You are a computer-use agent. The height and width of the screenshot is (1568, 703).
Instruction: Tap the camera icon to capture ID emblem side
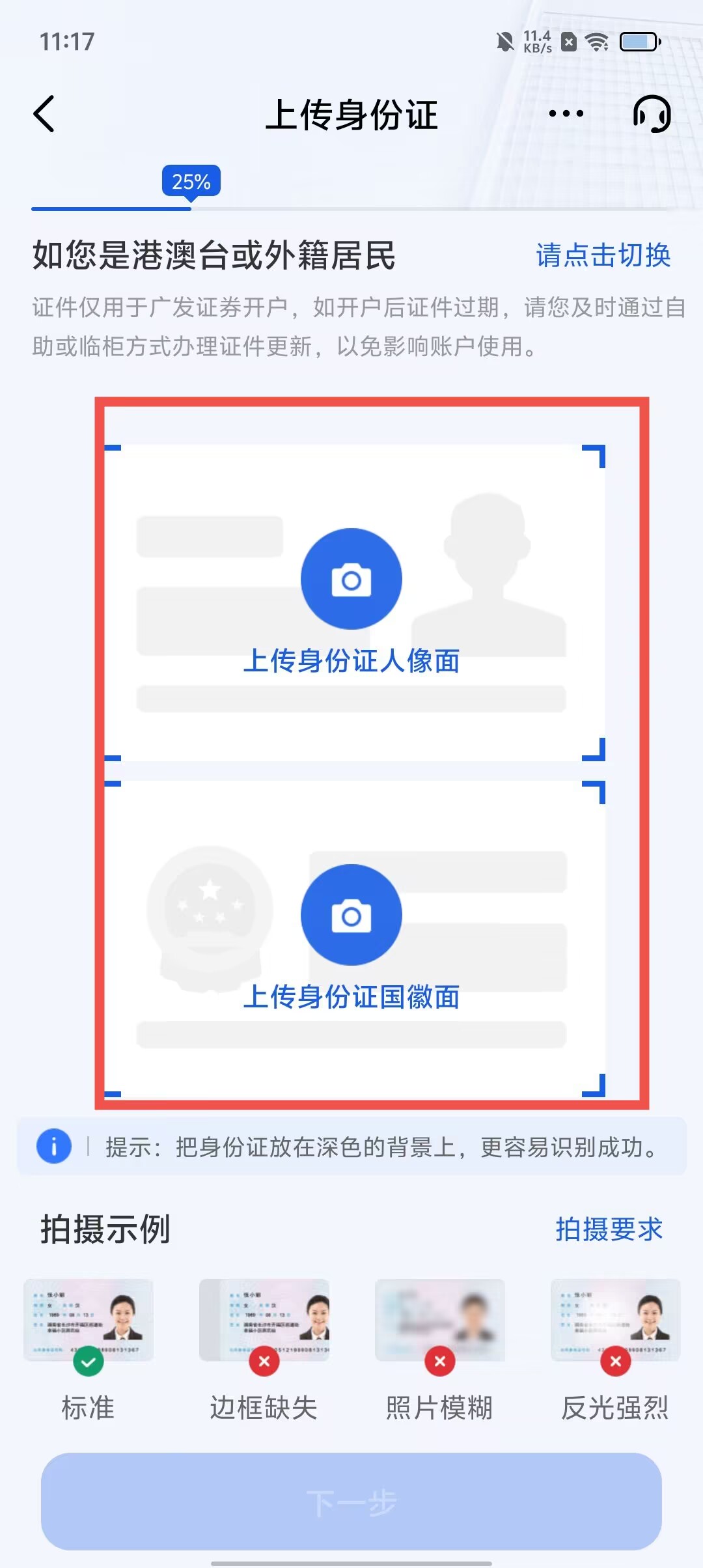point(351,914)
